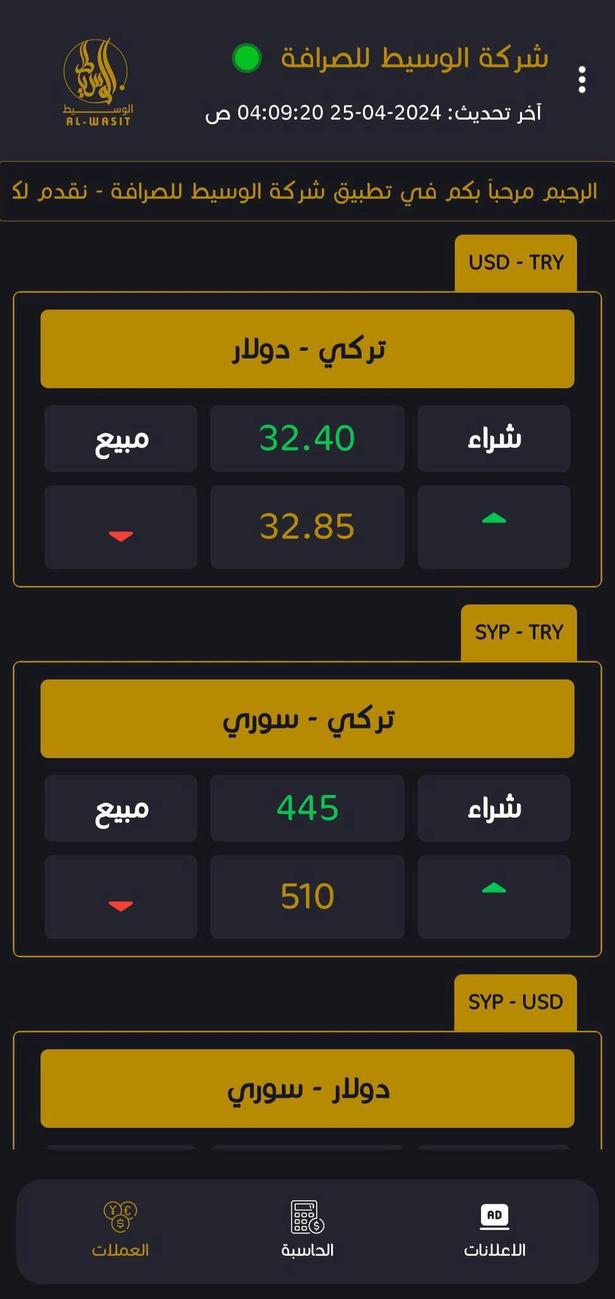Viewport: 615px width, 1299px height.
Task: Open the الحاسبة calculator tab
Action: click(307, 1230)
